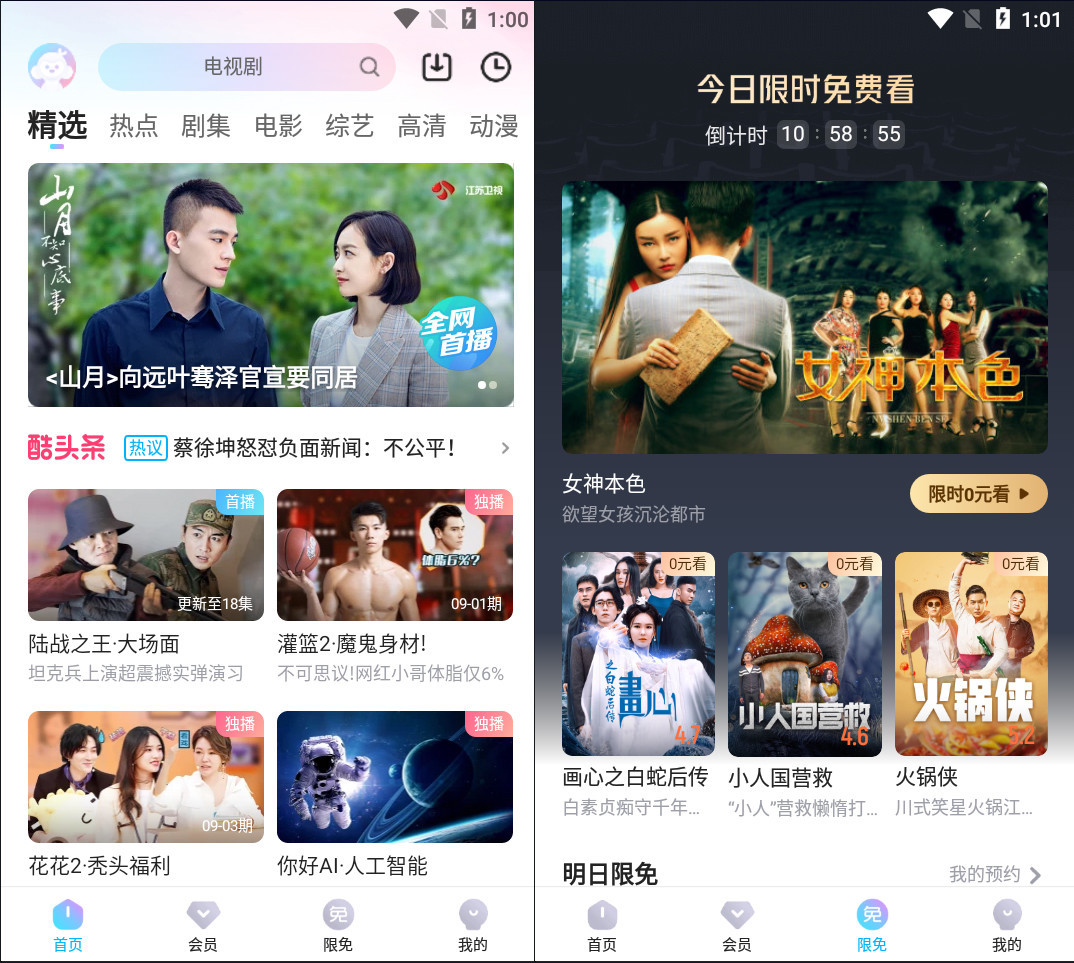The image size is (1074, 963).
Task: Open the 火锅侠 movie poster
Action: pos(971,654)
